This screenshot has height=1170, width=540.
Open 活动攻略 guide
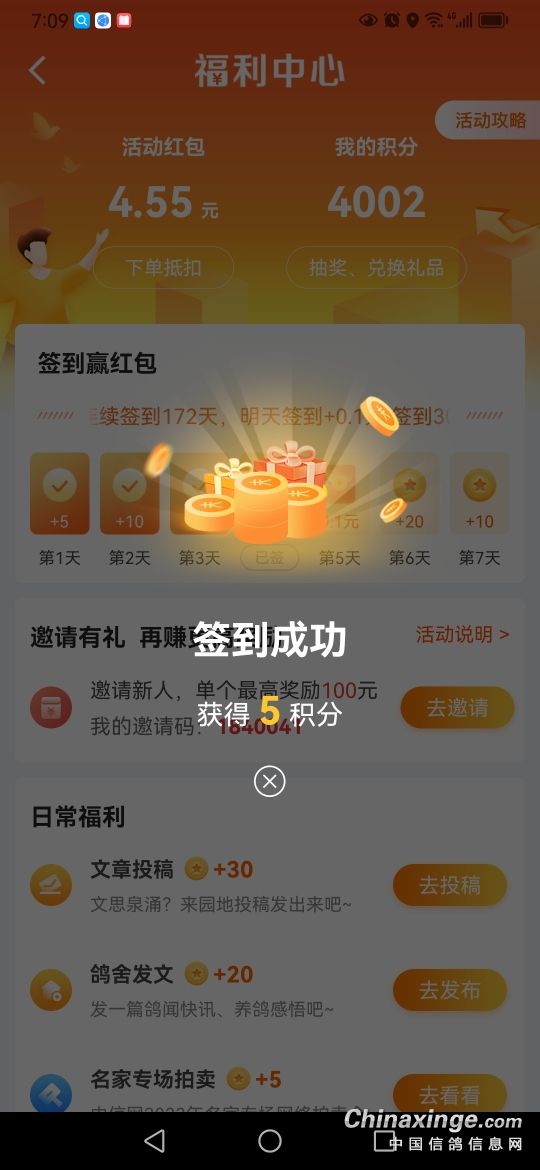tap(489, 120)
